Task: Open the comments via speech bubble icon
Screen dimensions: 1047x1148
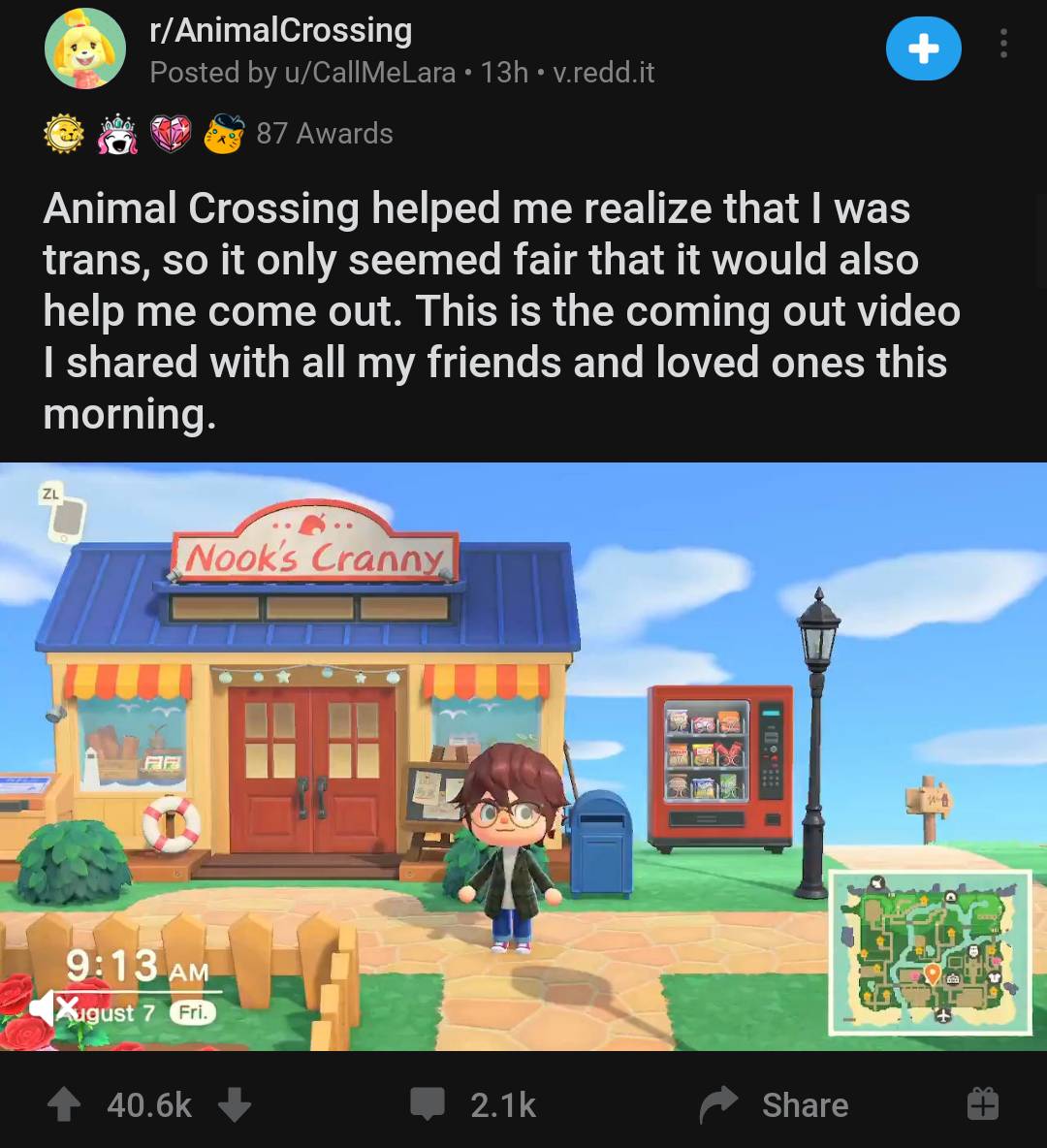Action: point(428,1104)
